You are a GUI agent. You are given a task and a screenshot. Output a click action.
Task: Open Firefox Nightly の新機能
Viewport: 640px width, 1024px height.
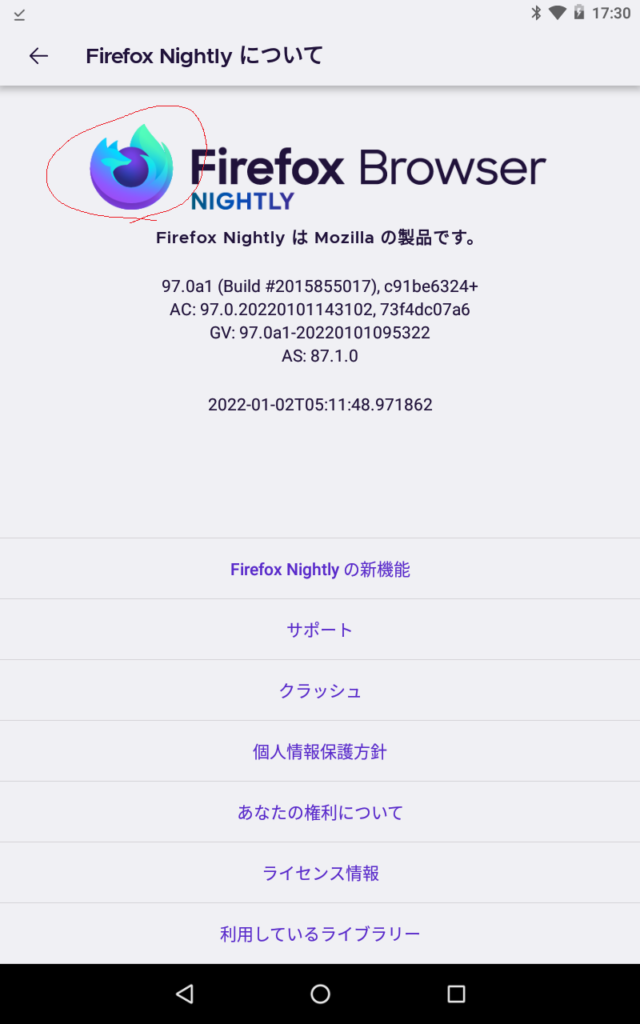[x=320, y=569]
